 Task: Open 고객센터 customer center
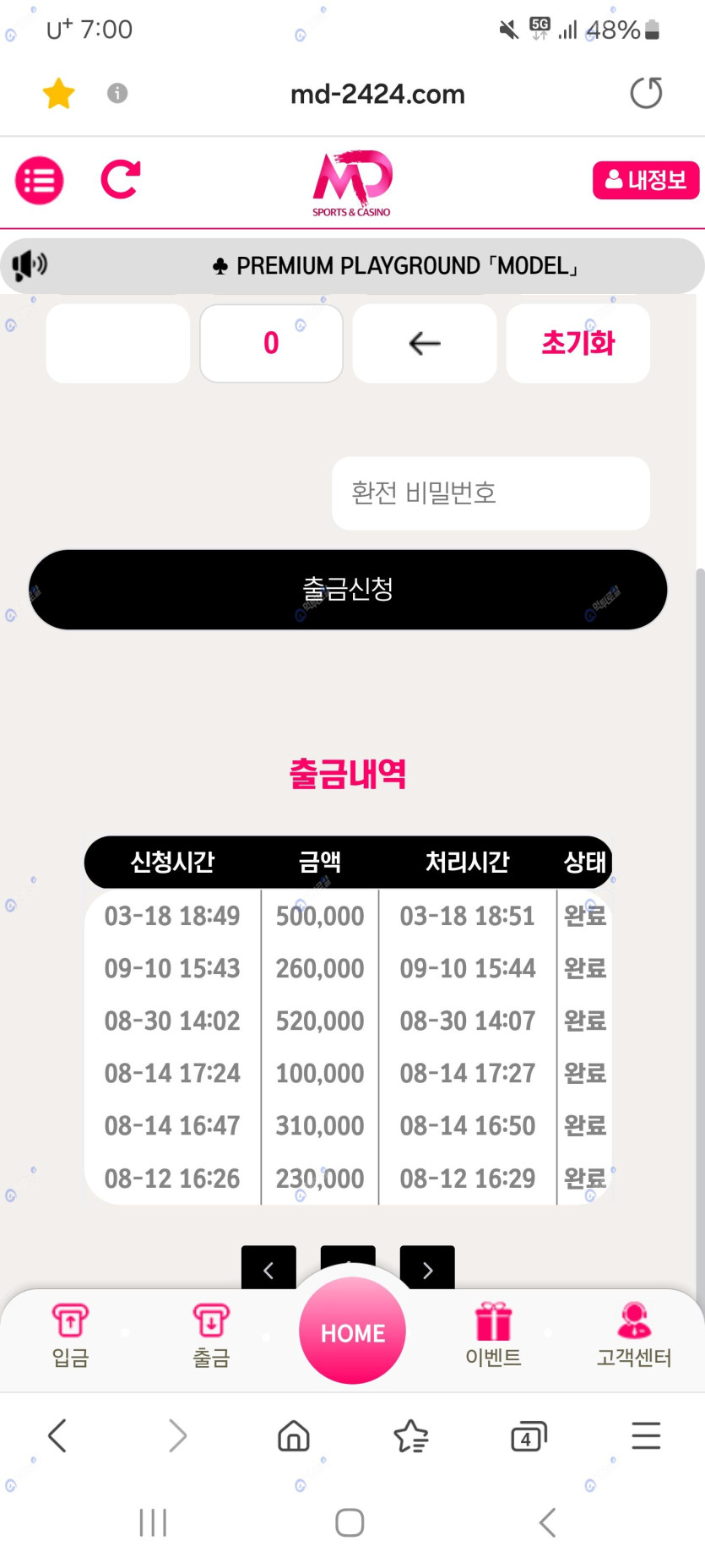634,1335
